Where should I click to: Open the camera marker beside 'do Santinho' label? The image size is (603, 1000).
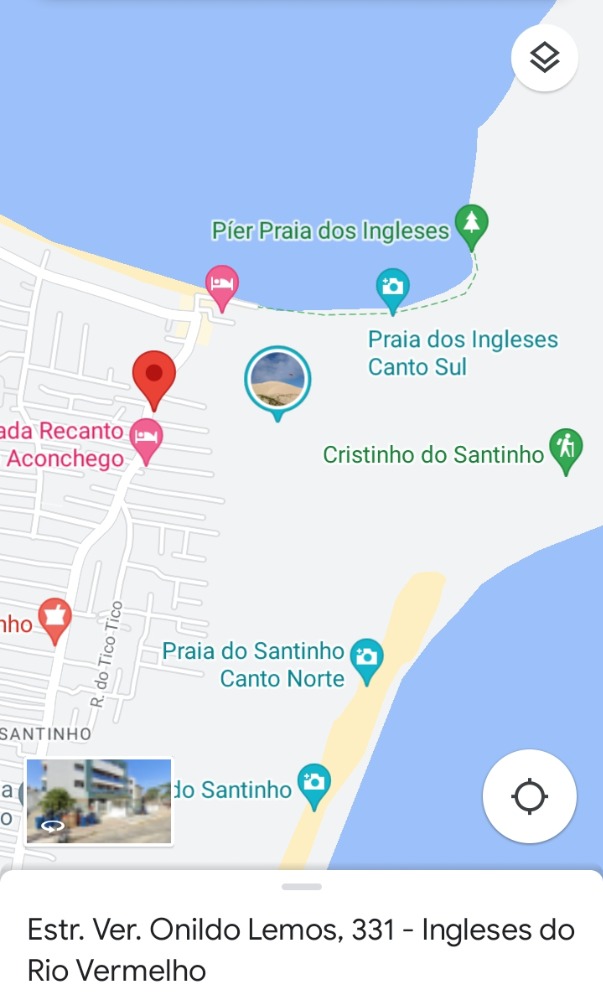coord(314,786)
